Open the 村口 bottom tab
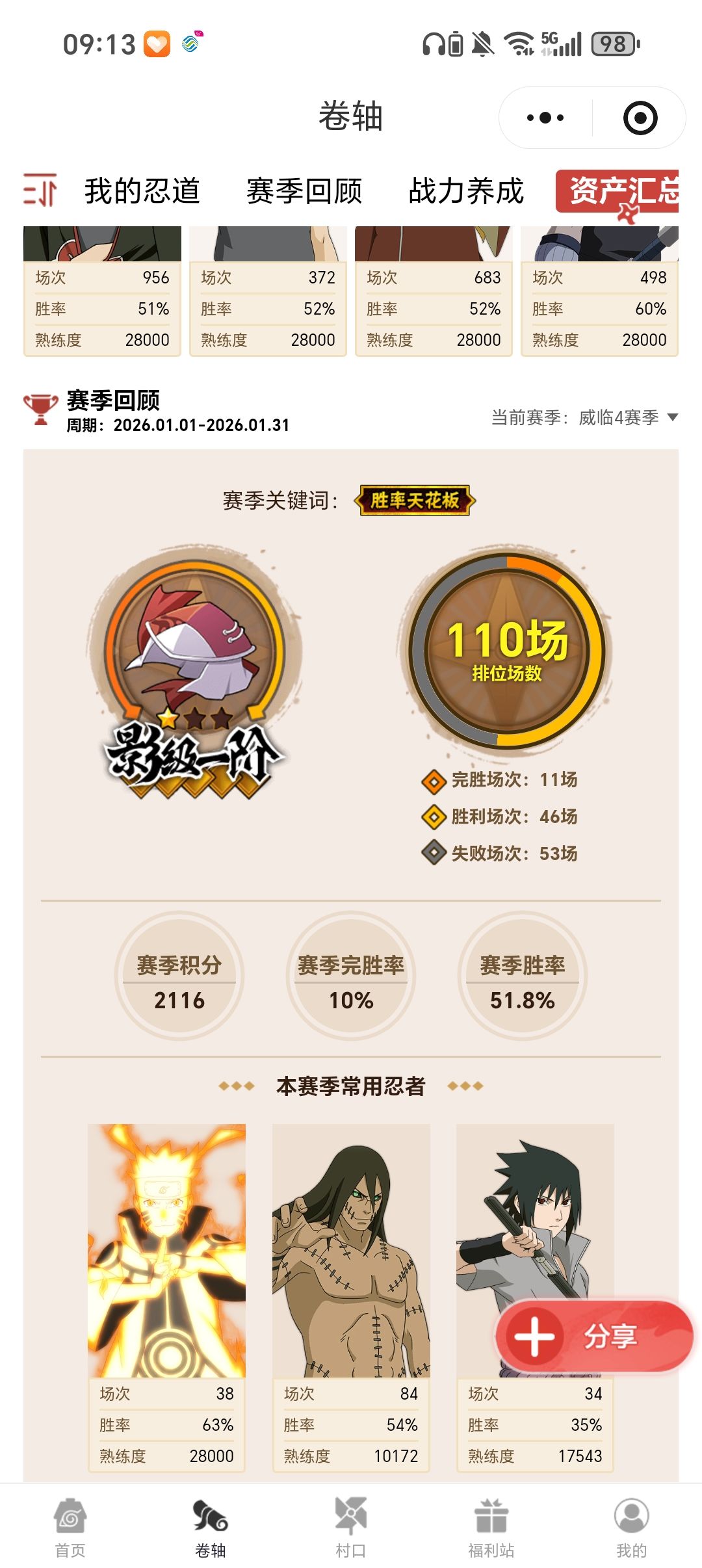The width and height of the screenshot is (702, 1568). (x=351, y=1528)
